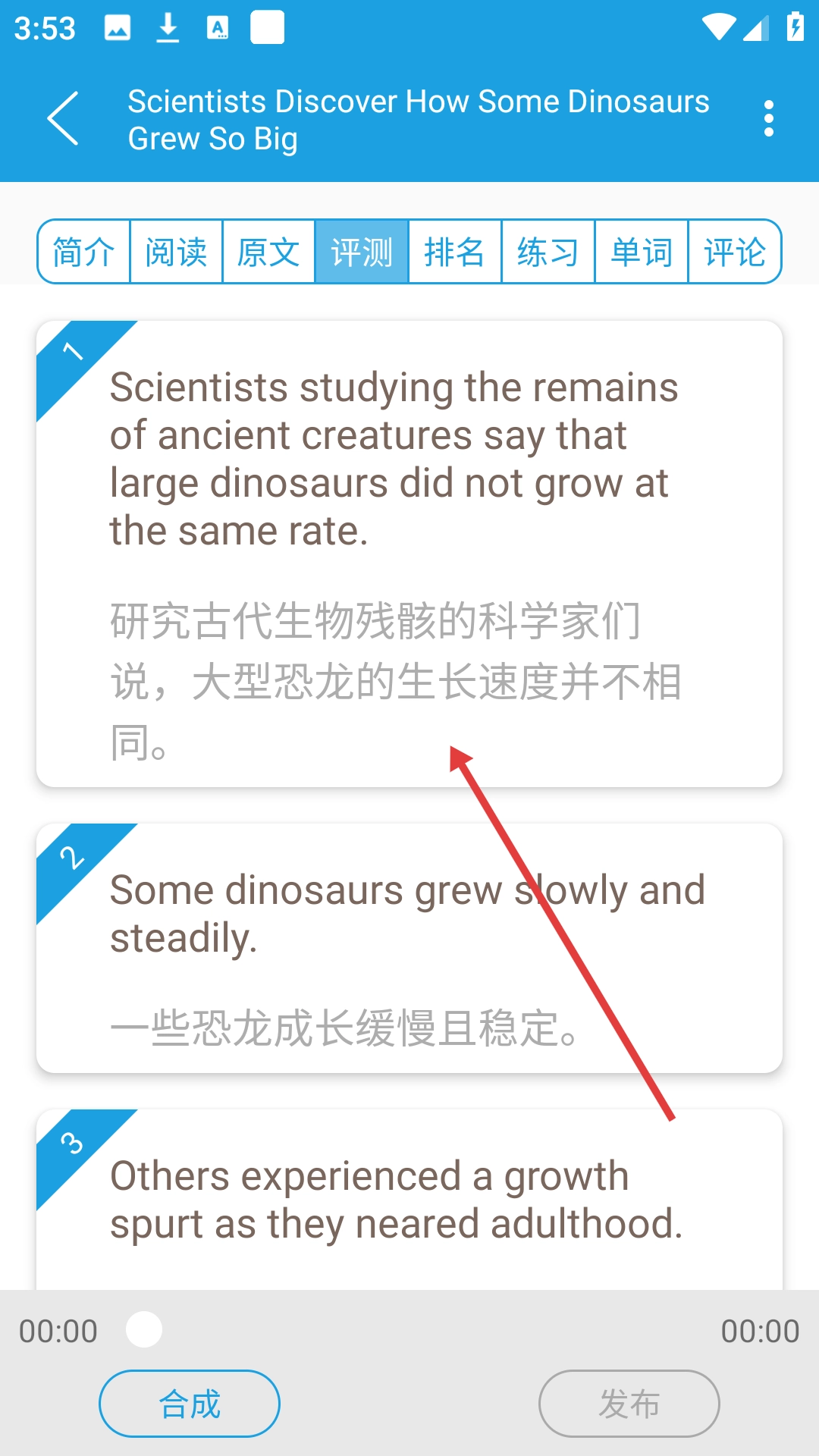Open the three-dot overflow menu

click(768, 118)
